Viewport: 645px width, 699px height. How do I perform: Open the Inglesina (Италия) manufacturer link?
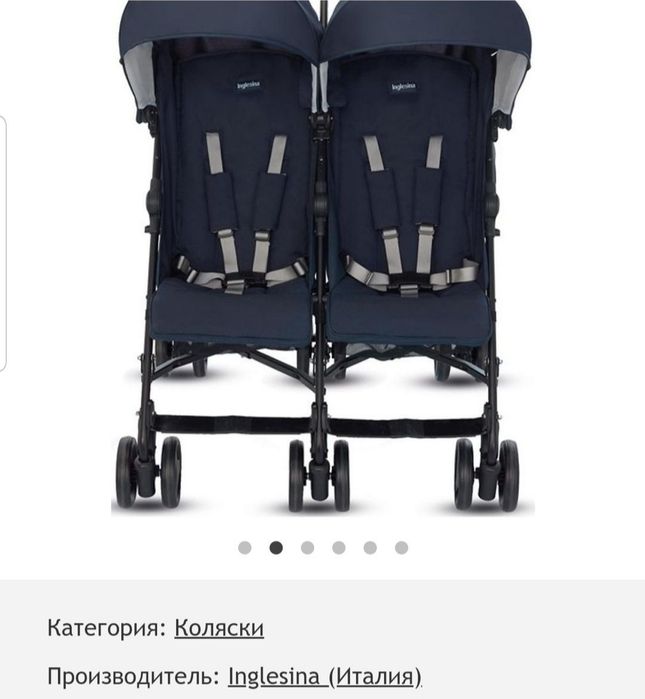324,676
